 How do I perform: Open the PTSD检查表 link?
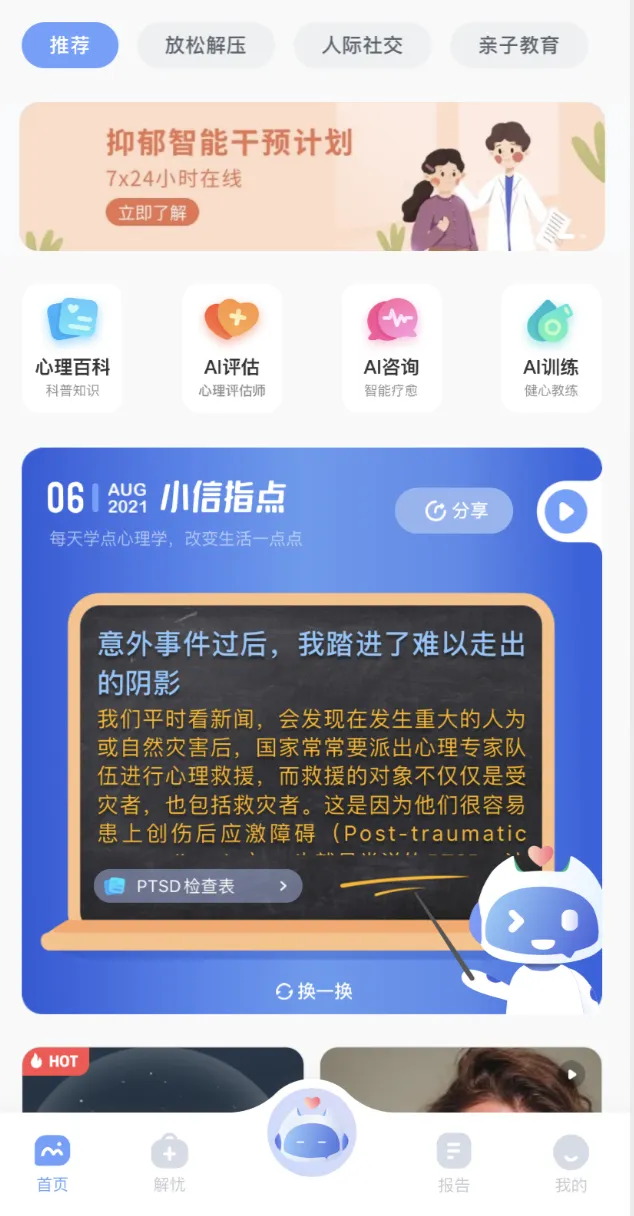click(198, 886)
